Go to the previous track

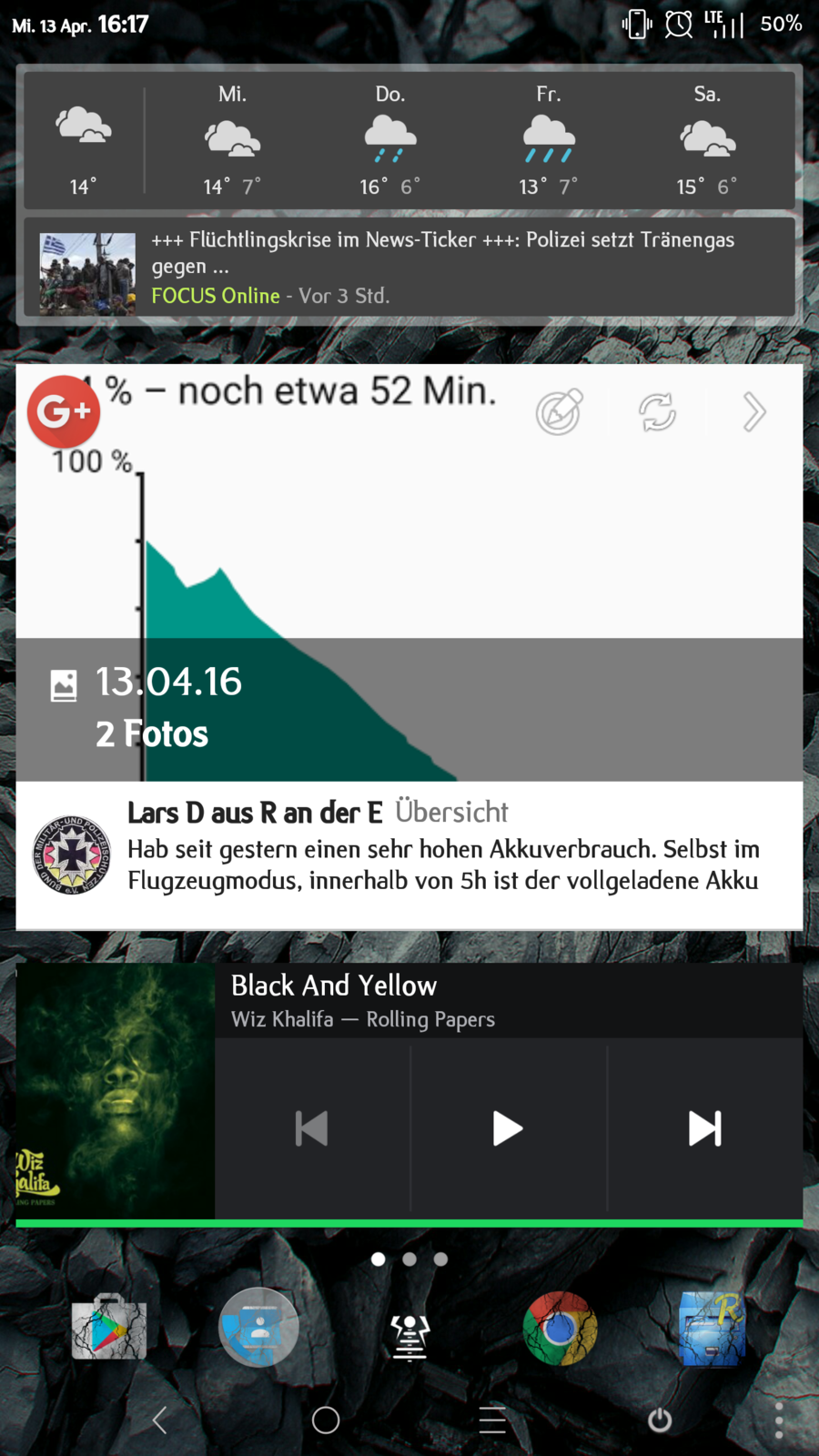click(312, 1128)
